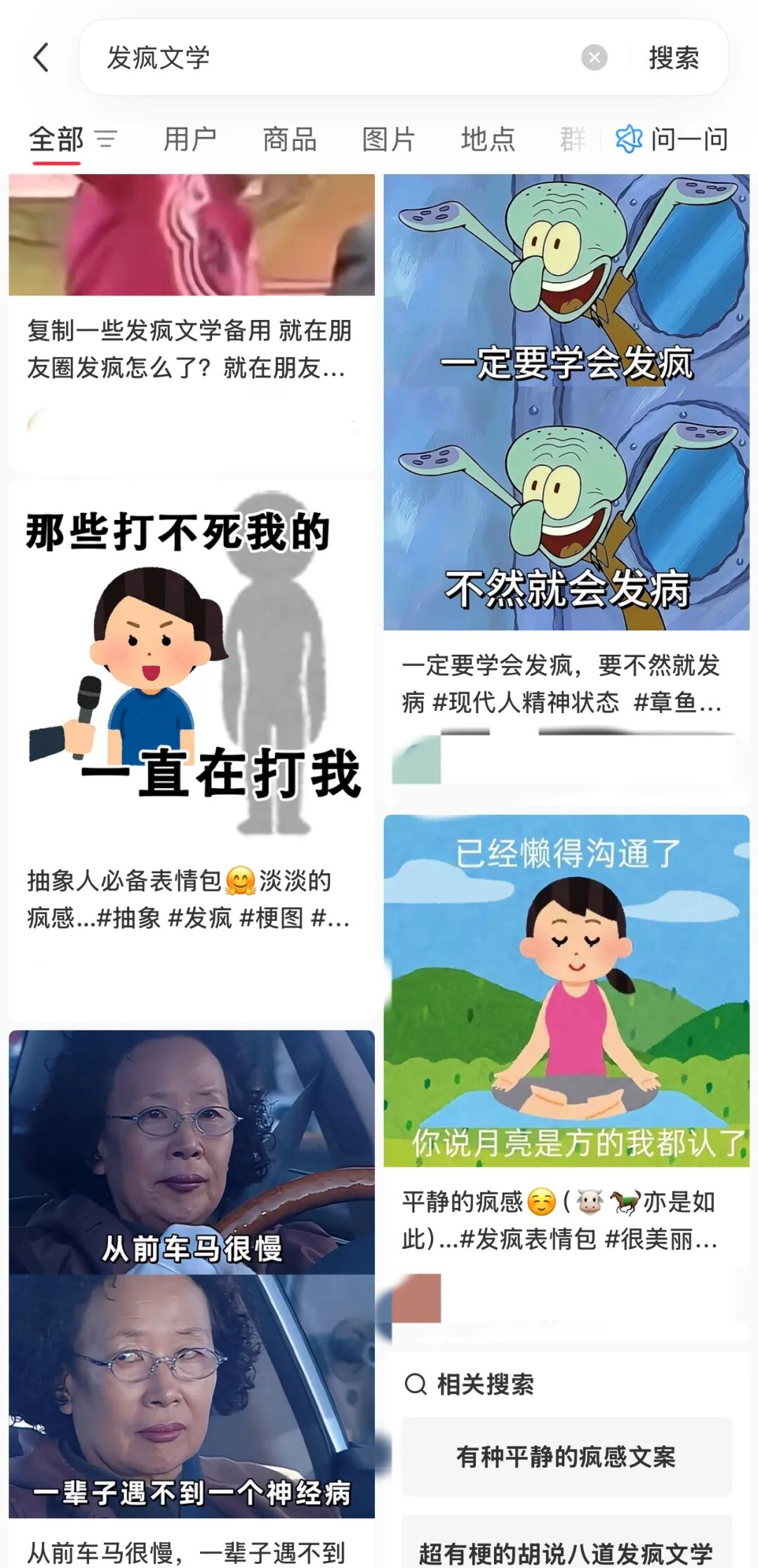Search 超有梗的胡说八道发疯文学 suggestion
Screen dimensions: 758x1568
tap(566, 1553)
